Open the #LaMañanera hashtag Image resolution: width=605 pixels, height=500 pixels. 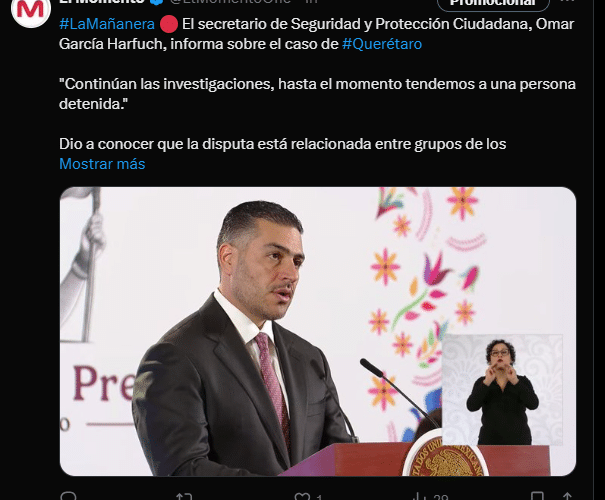tap(104, 23)
